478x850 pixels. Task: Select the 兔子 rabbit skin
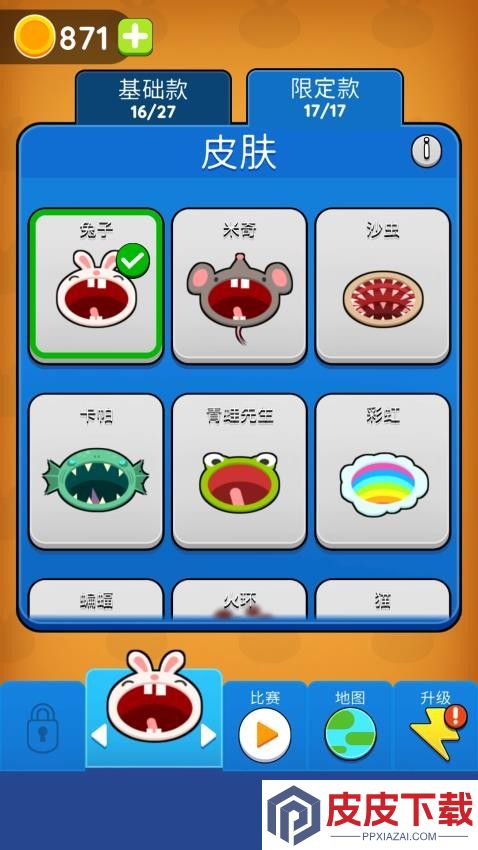pyautogui.click(x=96, y=286)
